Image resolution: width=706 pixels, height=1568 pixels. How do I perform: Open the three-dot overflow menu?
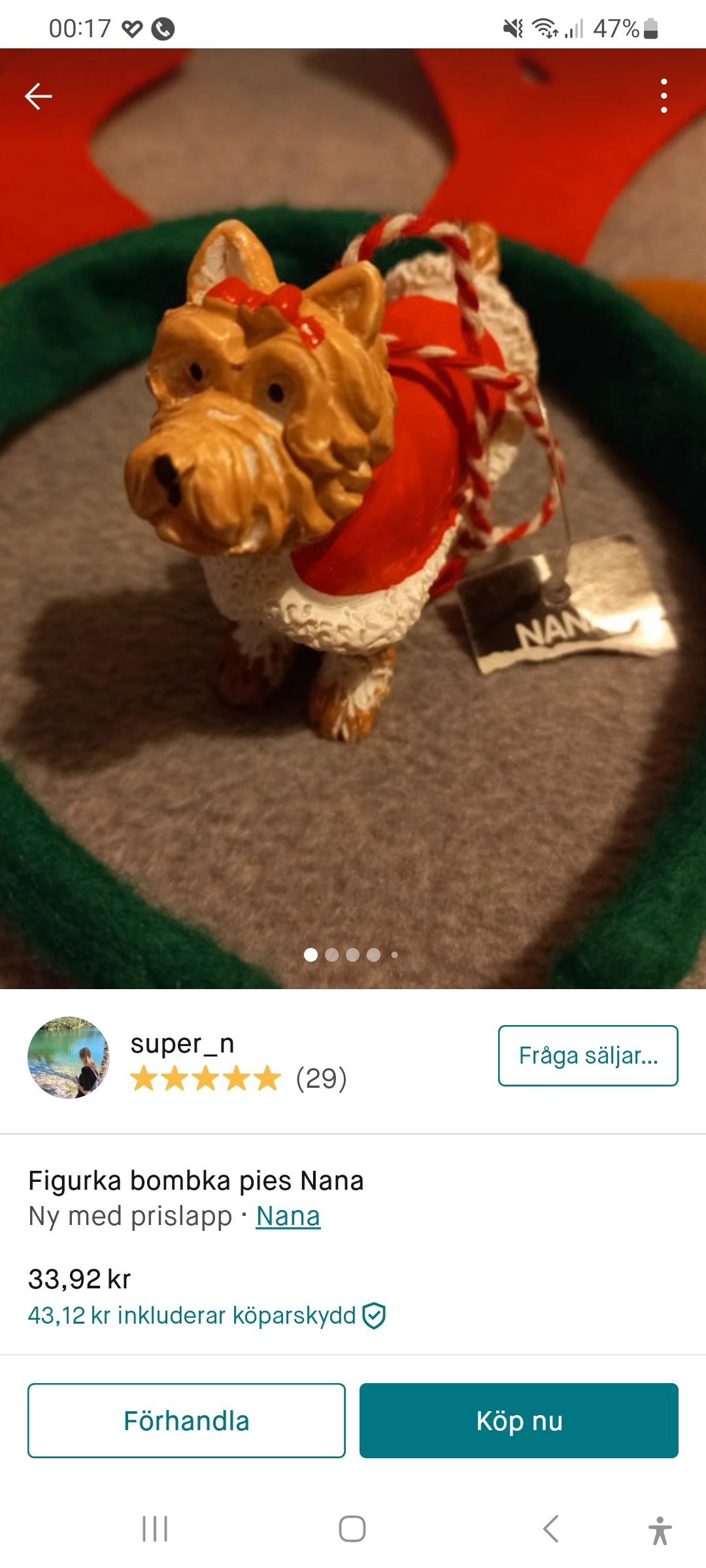tap(664, 96)
